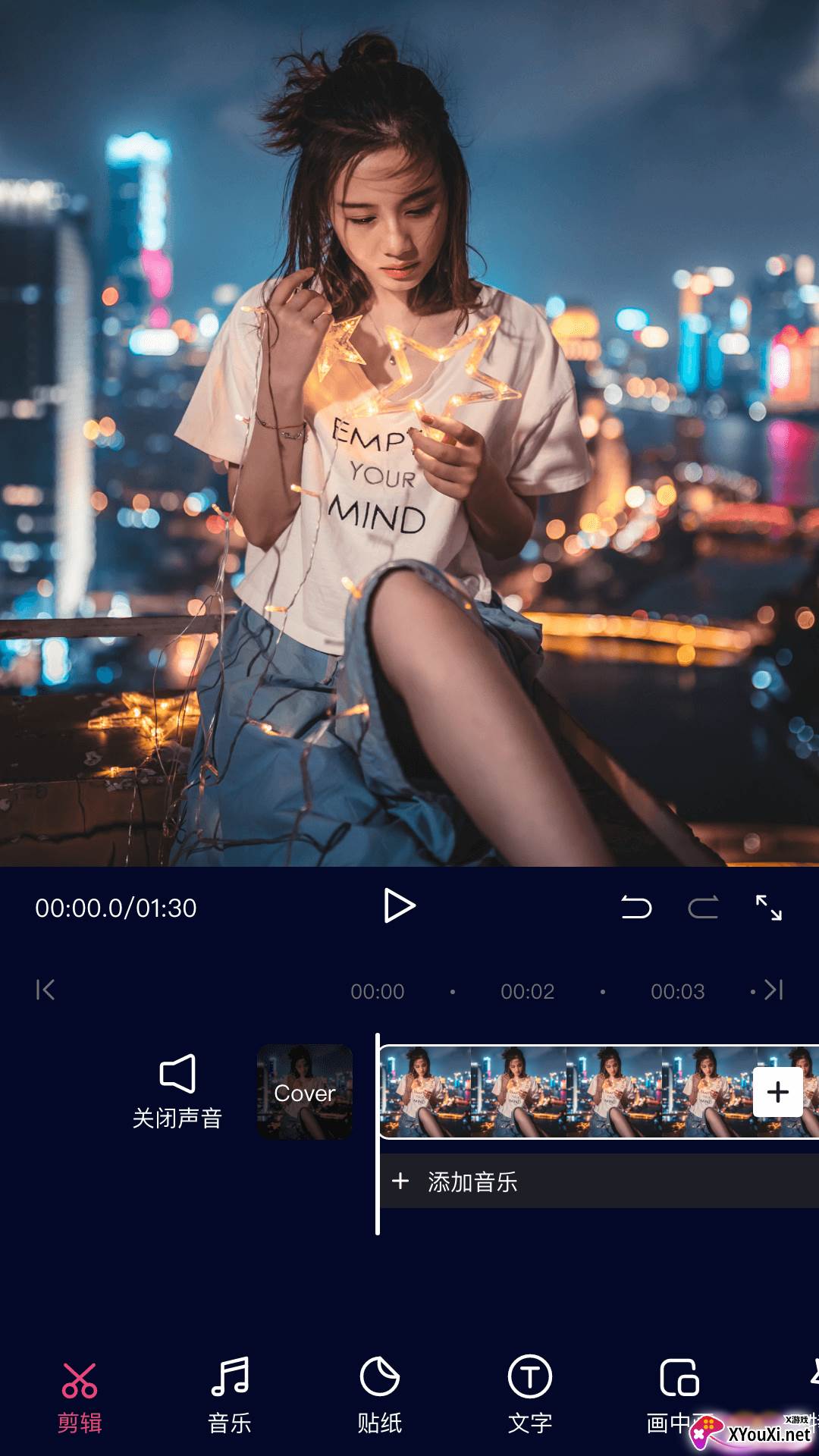Viewport: 819px width, 1456px height.
Task: Open the 贴纸 stickers panel
Action: 380,1395
